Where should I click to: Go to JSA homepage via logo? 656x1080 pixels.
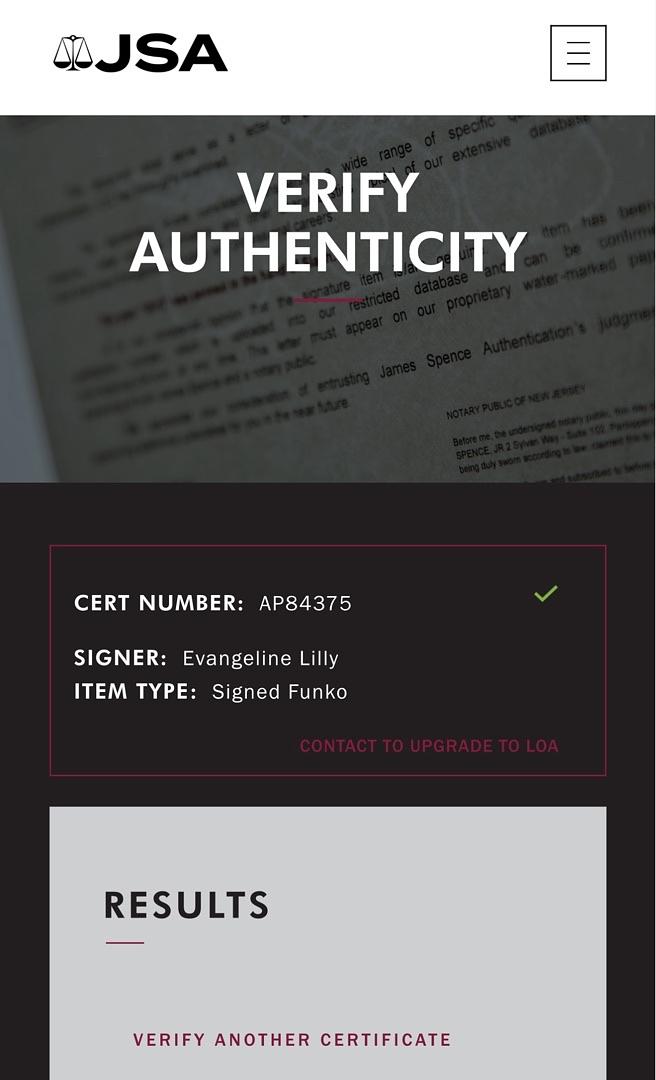[x=140, y=53]
